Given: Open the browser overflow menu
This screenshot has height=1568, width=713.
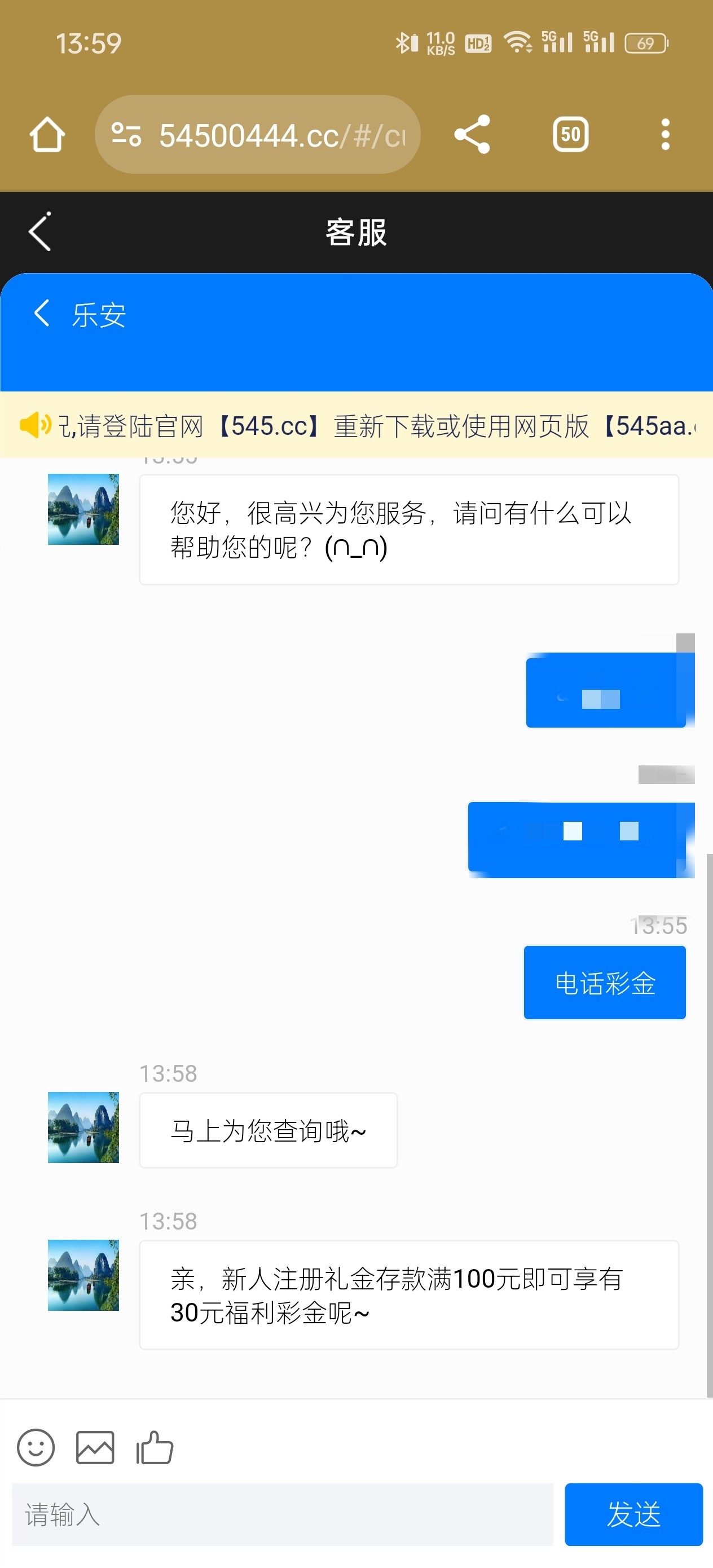Looking at the screenshot, I should click(x=666, y=135).
